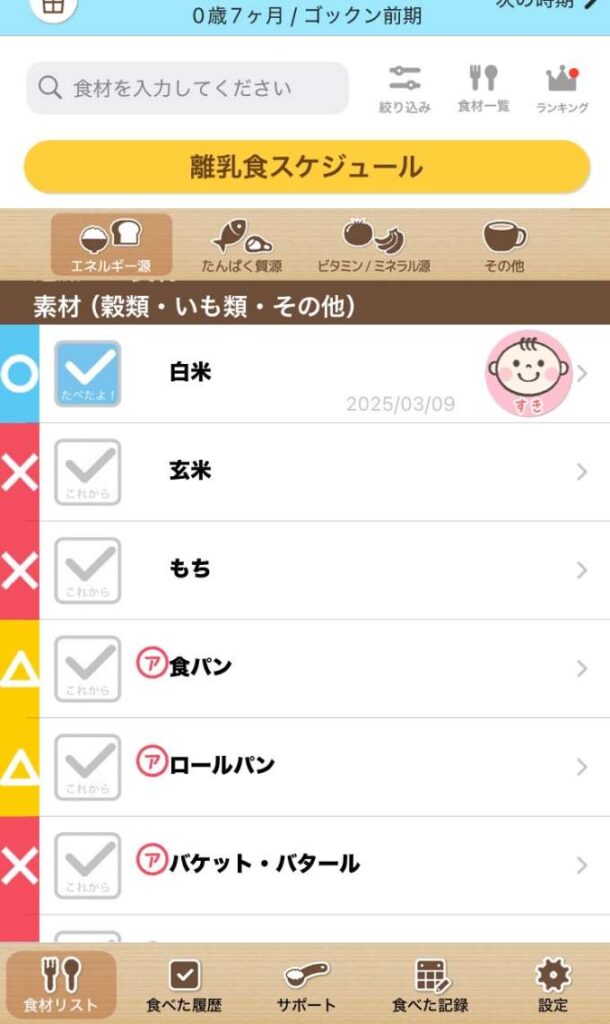Open the 食材一覧 food list

click(484, 89)
